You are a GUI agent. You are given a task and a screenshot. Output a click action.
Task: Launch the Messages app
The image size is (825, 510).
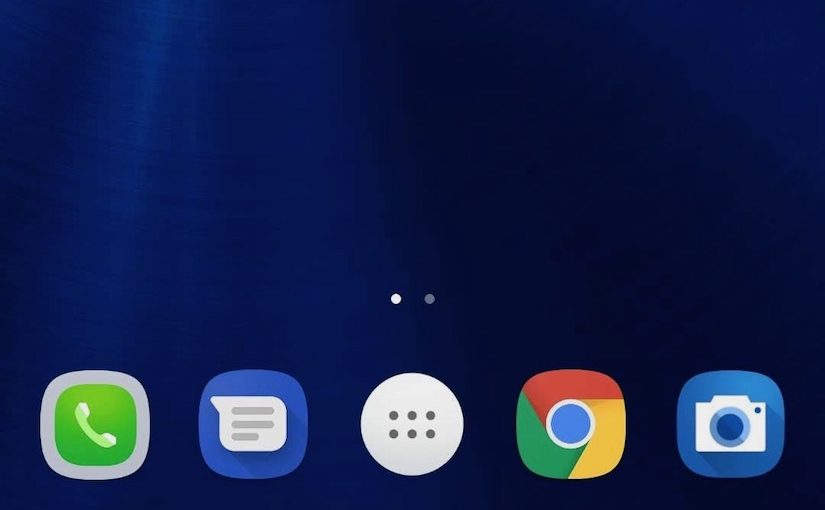[x=253, y=424]
